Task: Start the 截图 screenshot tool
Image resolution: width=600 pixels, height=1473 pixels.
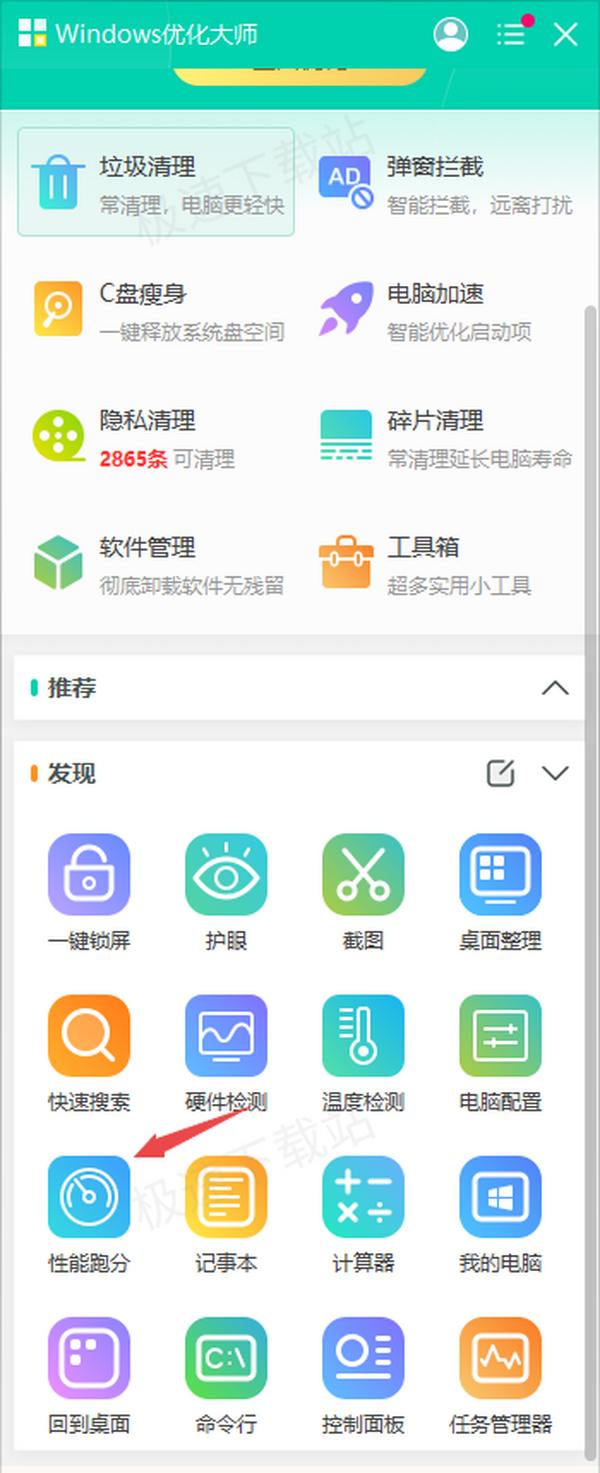Action: pyautogui.click(x=363, y=875)
